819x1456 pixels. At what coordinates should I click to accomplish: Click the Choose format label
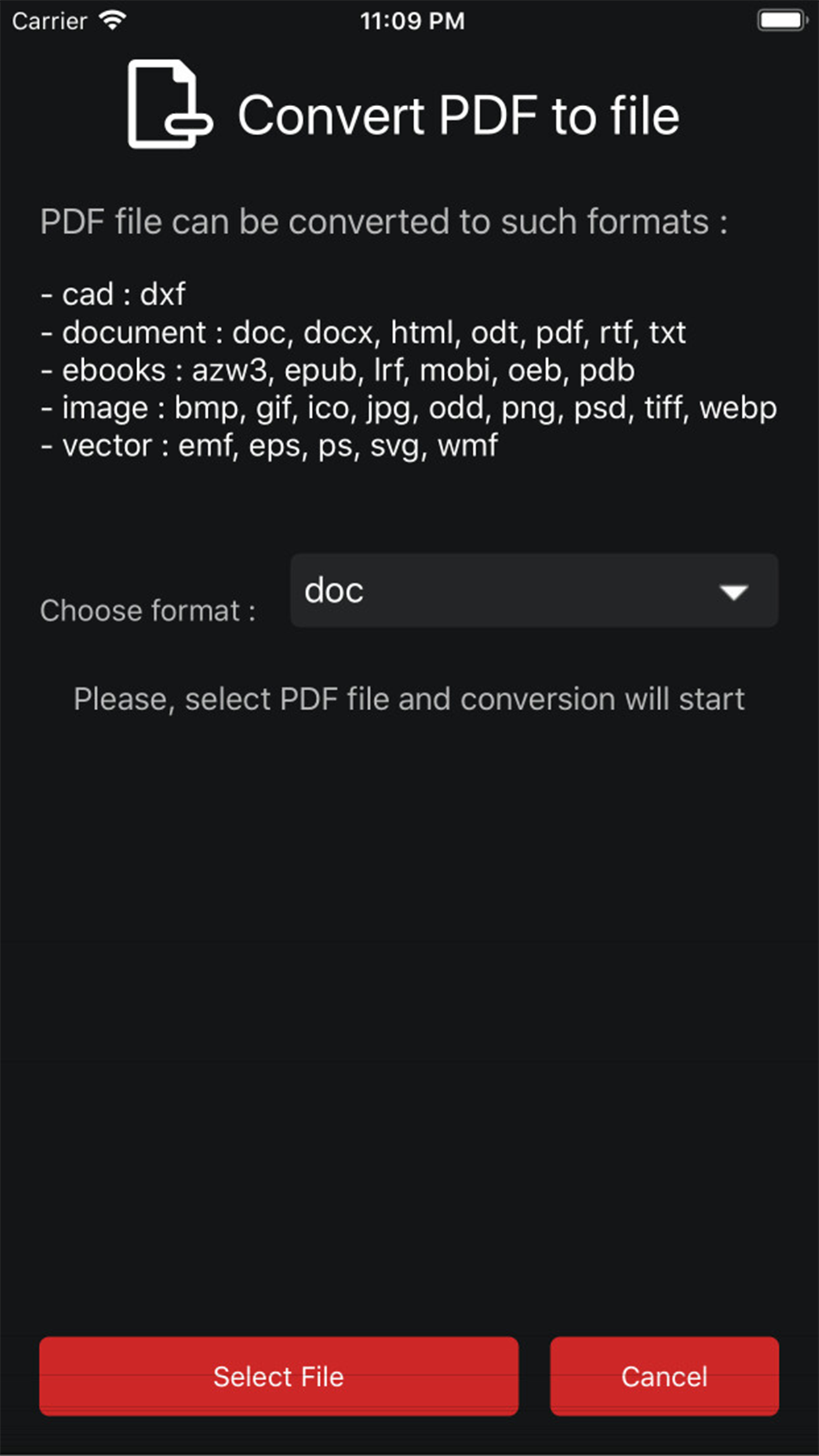(149, 610)
